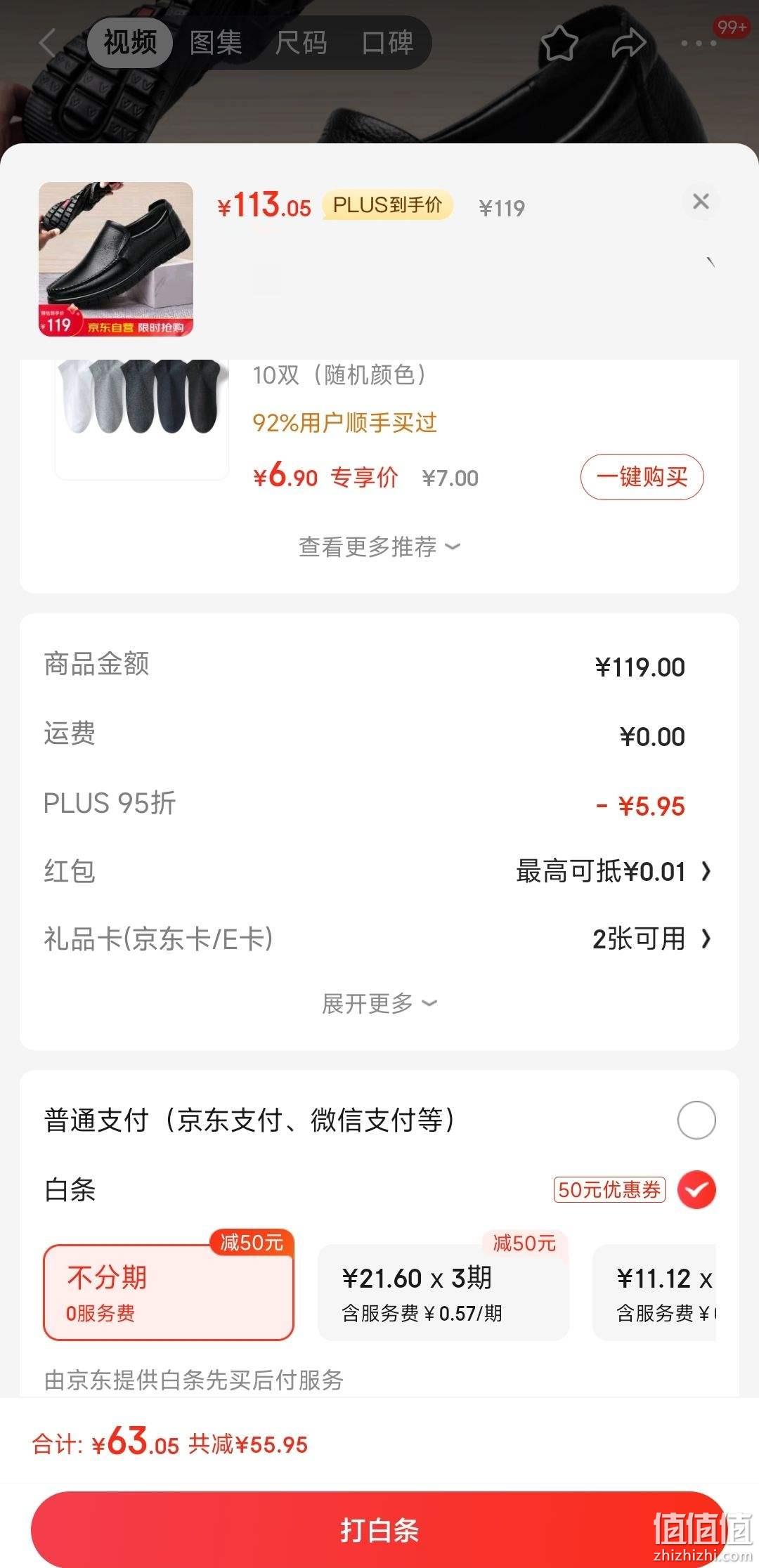759x1568 pixels.
Task: Tap 一键购买 for the socks
Action: (642, 477)
